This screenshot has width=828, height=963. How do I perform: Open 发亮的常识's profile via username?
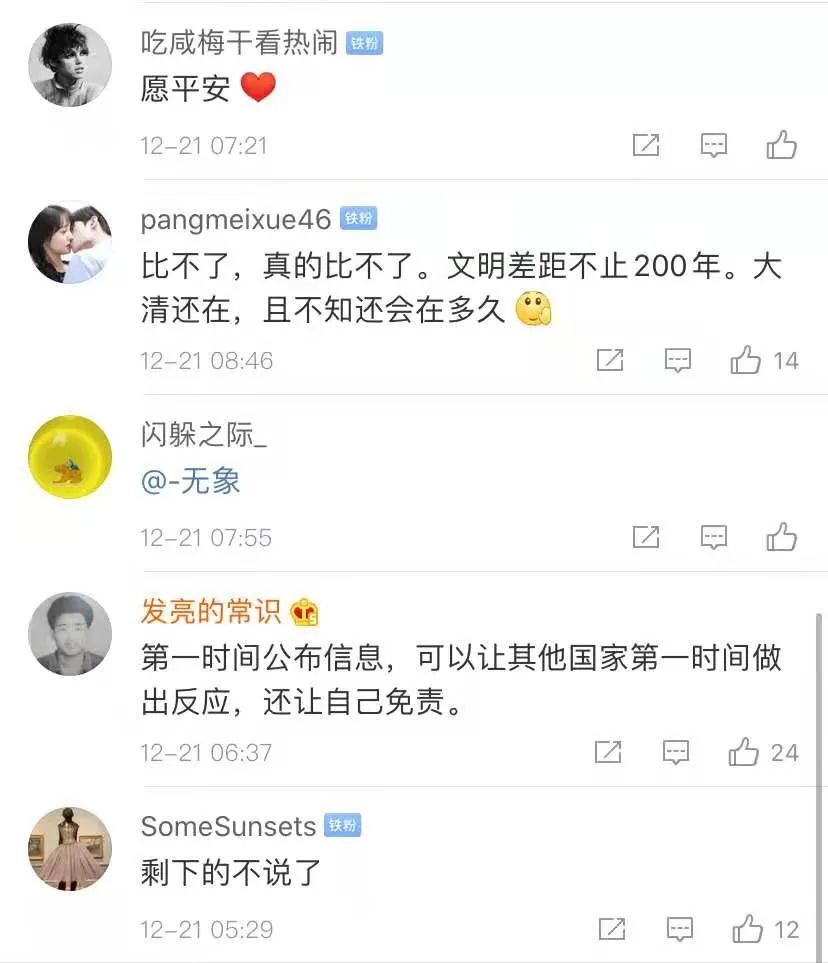[210, 611]
